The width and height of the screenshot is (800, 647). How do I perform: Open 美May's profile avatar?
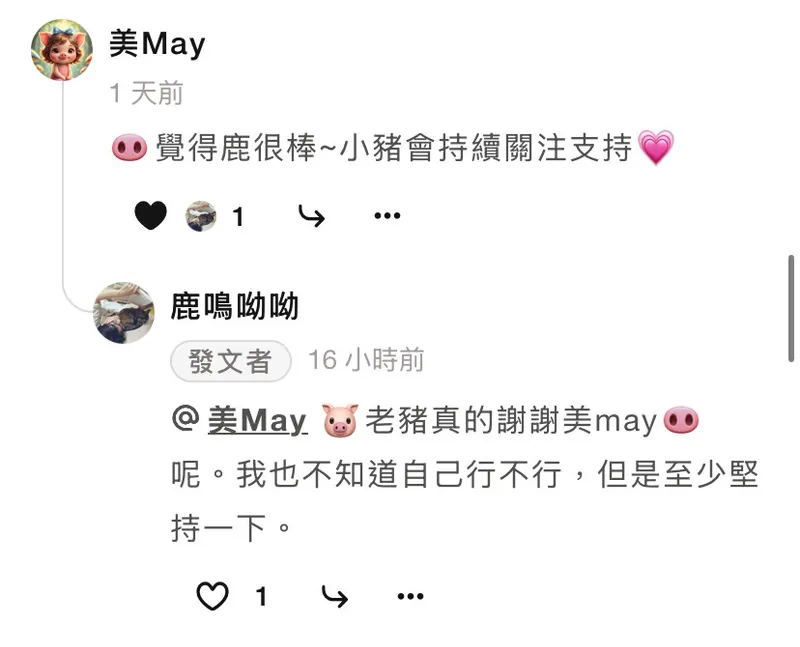(x=62, y=49)
